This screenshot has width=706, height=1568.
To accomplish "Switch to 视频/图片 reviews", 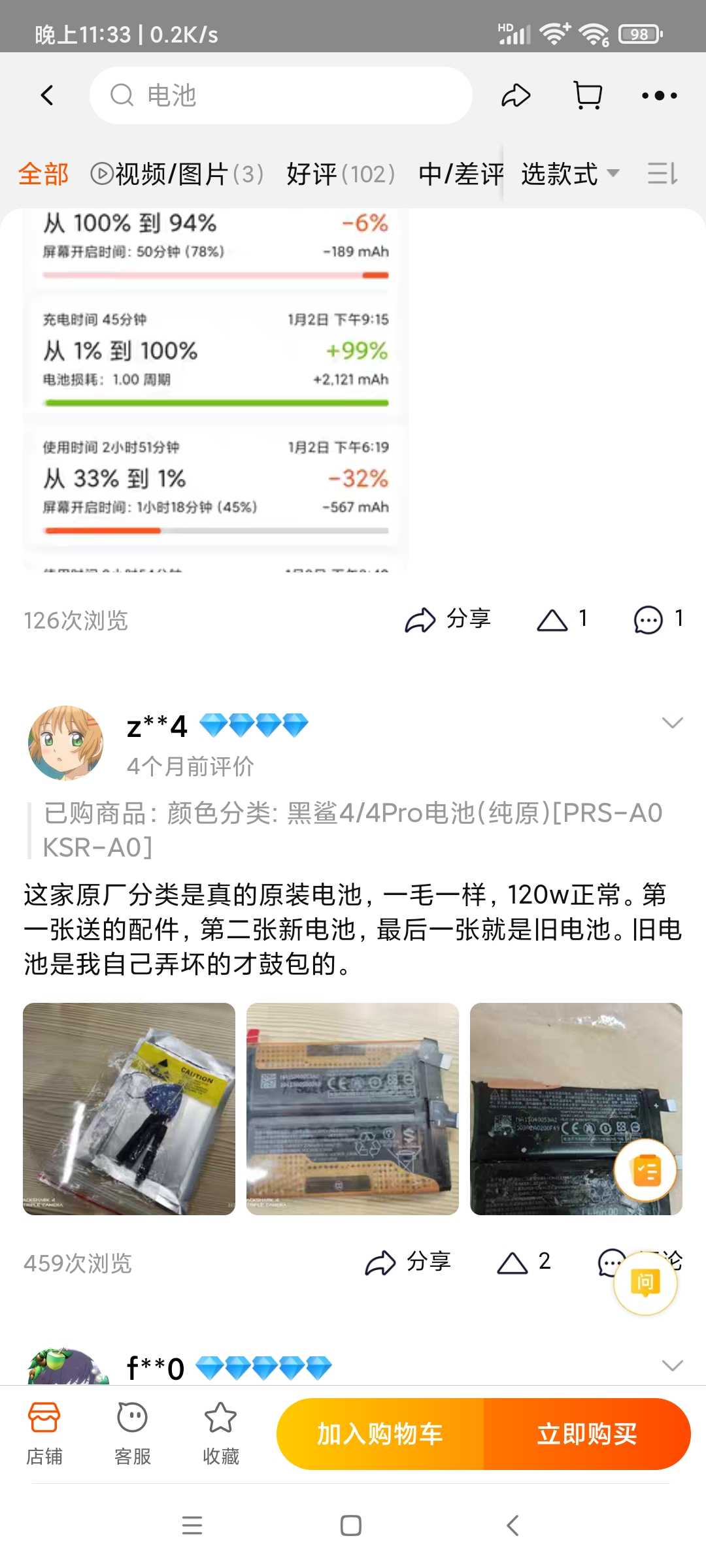I will [x=176, y=174].
